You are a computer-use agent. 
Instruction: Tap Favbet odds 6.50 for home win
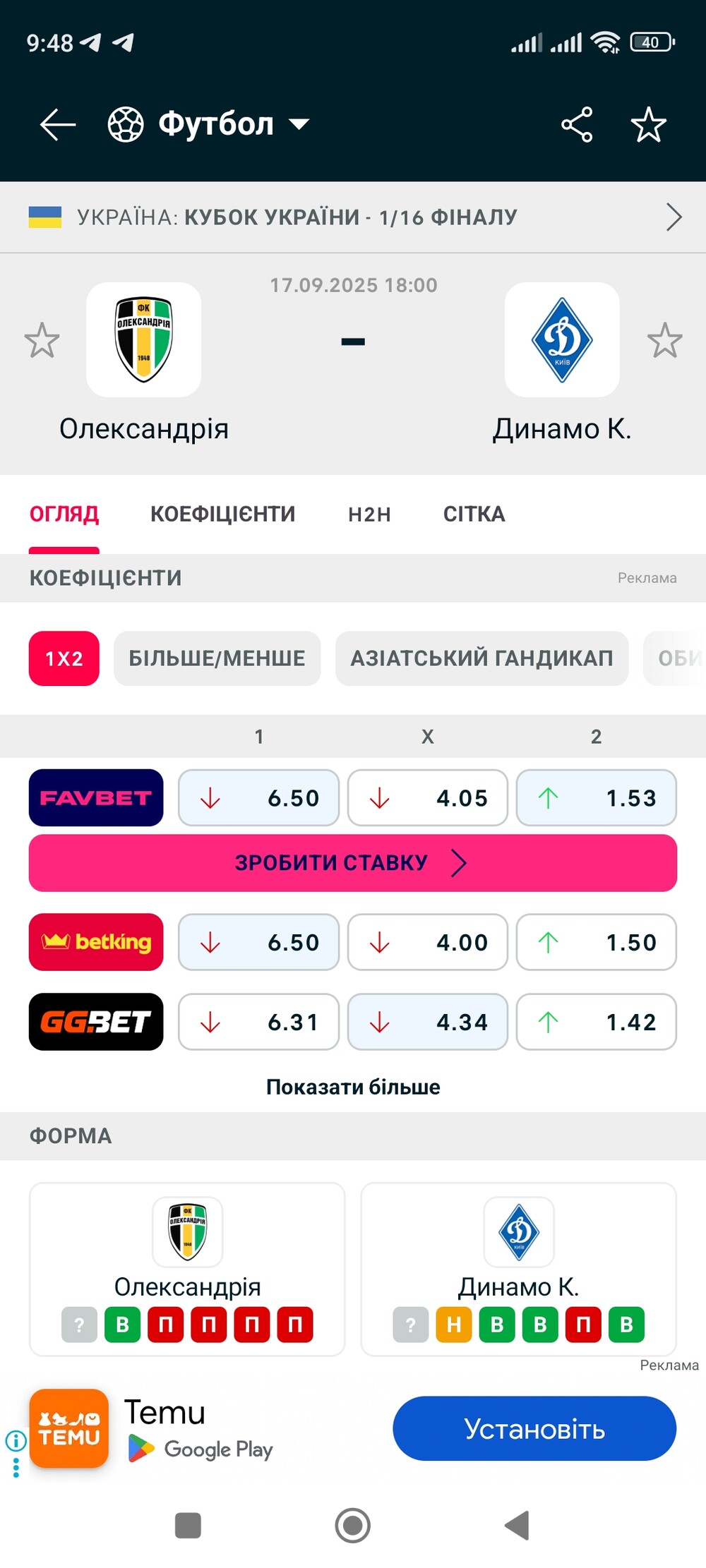click(x=258, y=797)
